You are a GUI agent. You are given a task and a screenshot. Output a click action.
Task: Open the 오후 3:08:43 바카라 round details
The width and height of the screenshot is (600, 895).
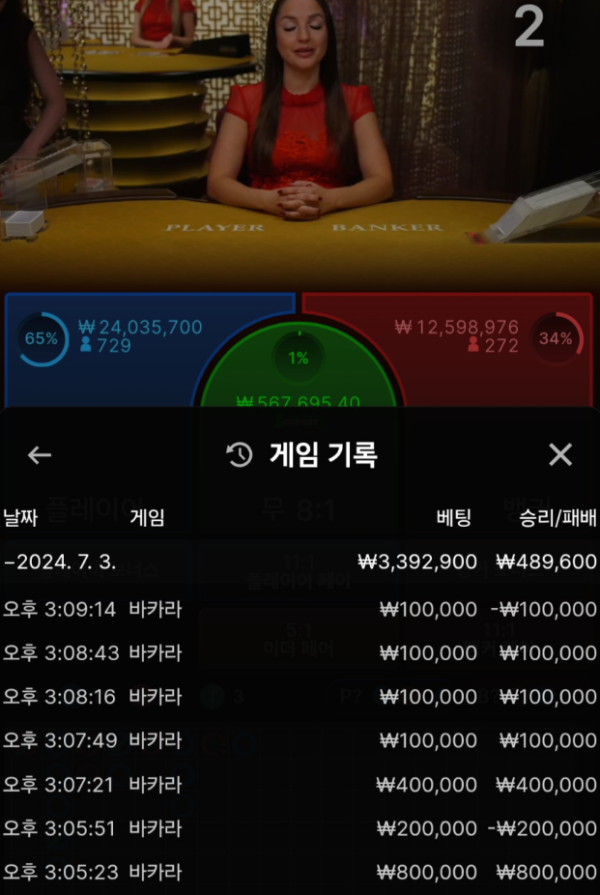pos(300,653)
